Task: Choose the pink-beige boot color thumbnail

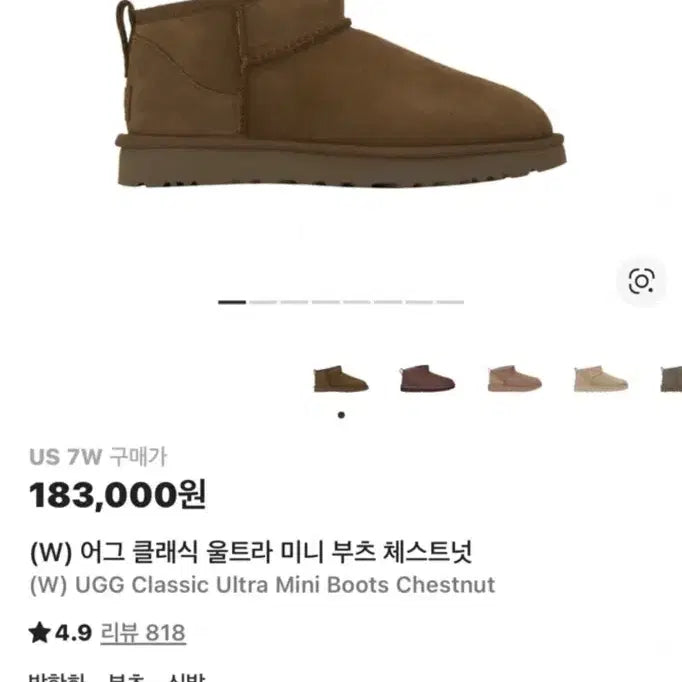Action: [514, 380]
